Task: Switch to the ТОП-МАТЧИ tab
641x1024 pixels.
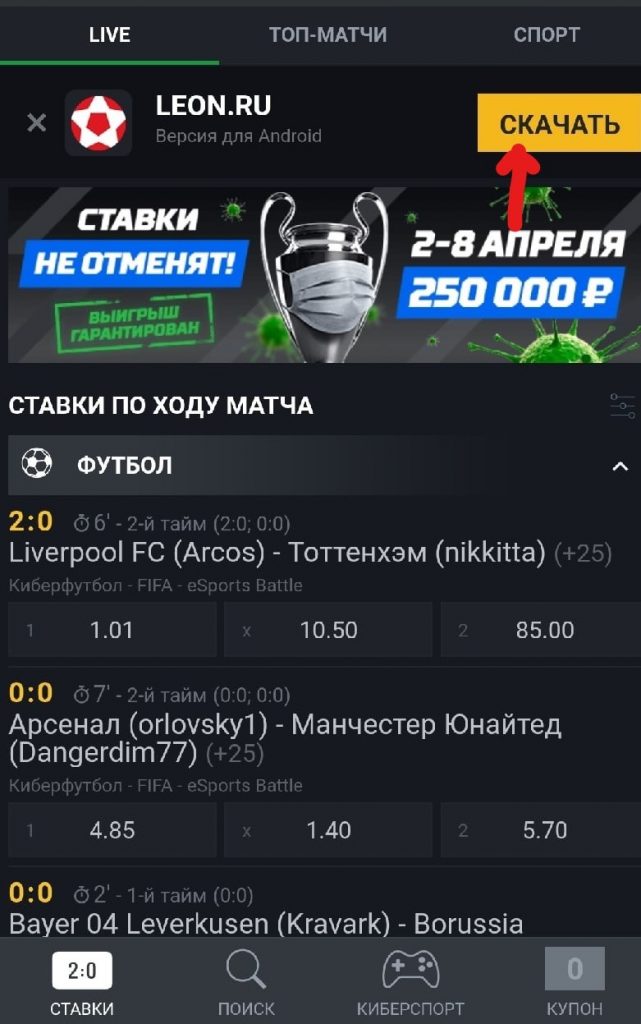Action: point(328,35)
